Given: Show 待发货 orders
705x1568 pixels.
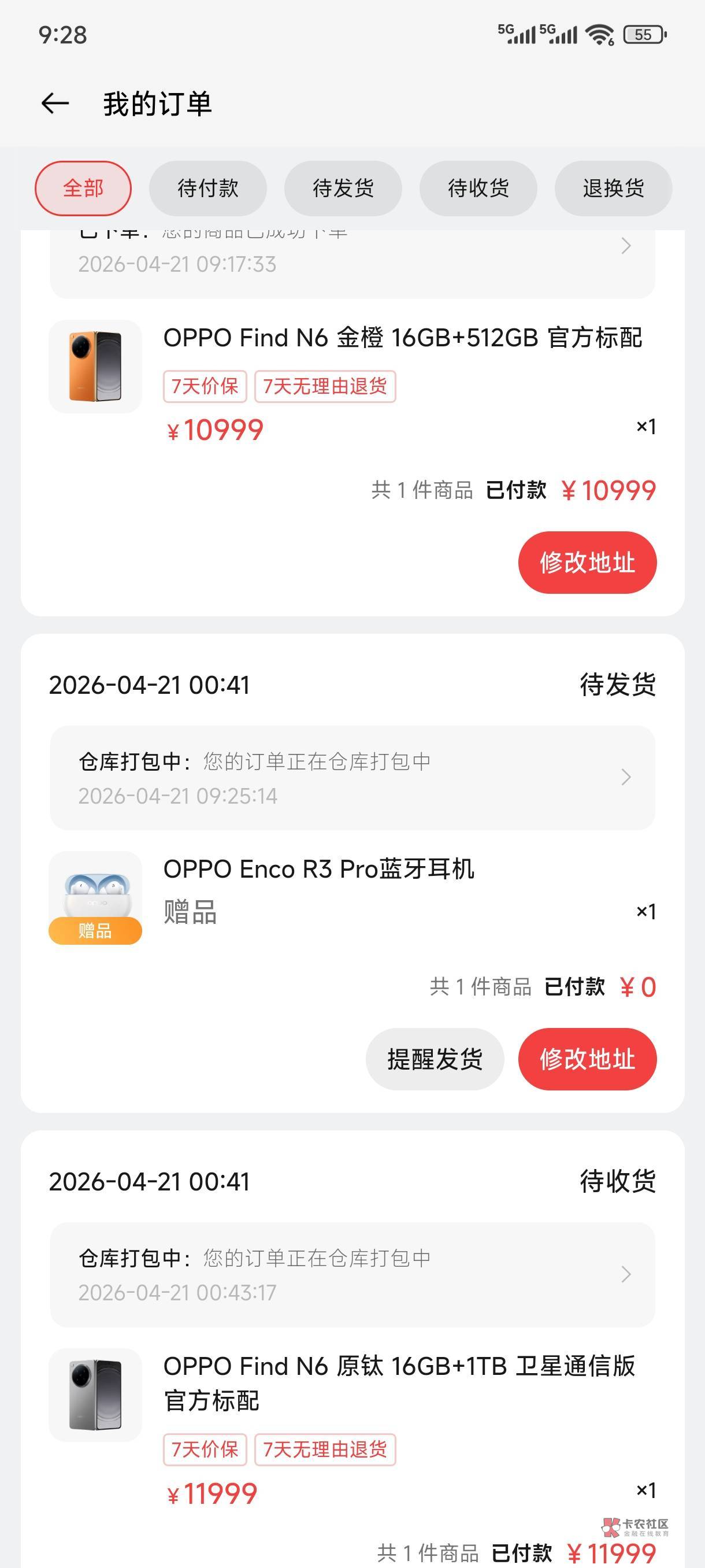Looking at the screenshot, I should tap(343, 188).
